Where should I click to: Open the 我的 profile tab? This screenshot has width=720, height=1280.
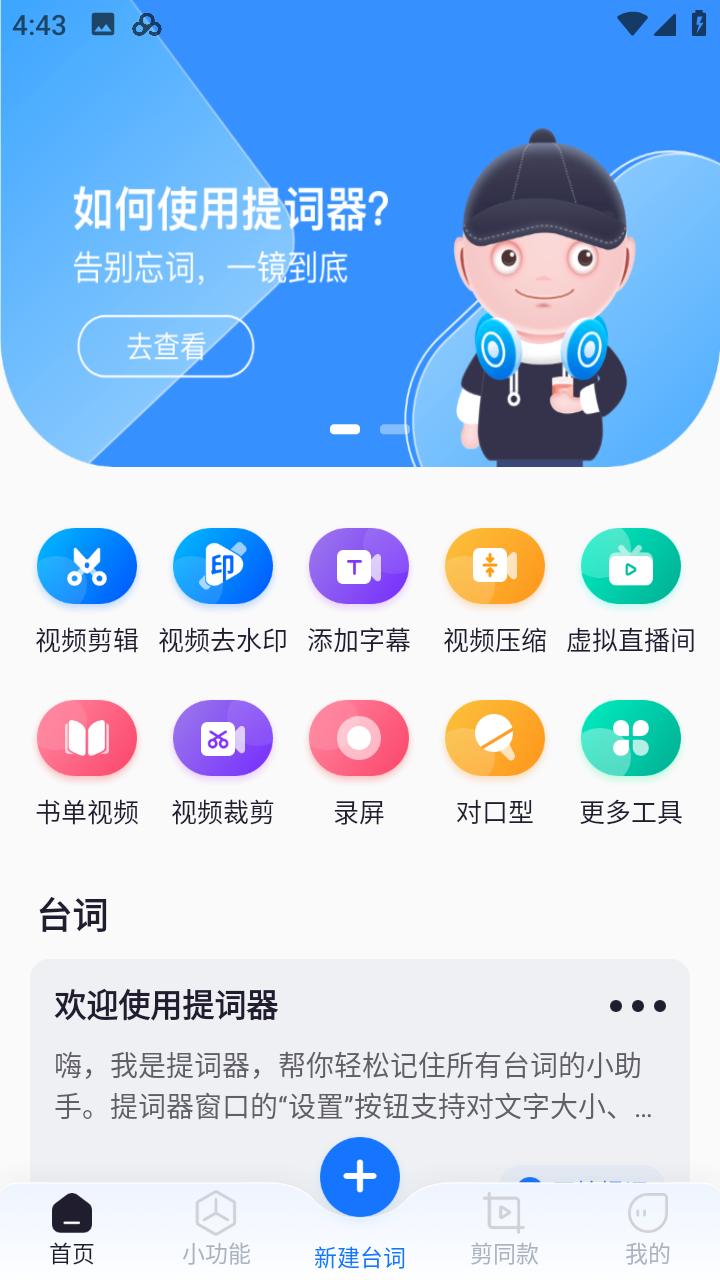648,1228
